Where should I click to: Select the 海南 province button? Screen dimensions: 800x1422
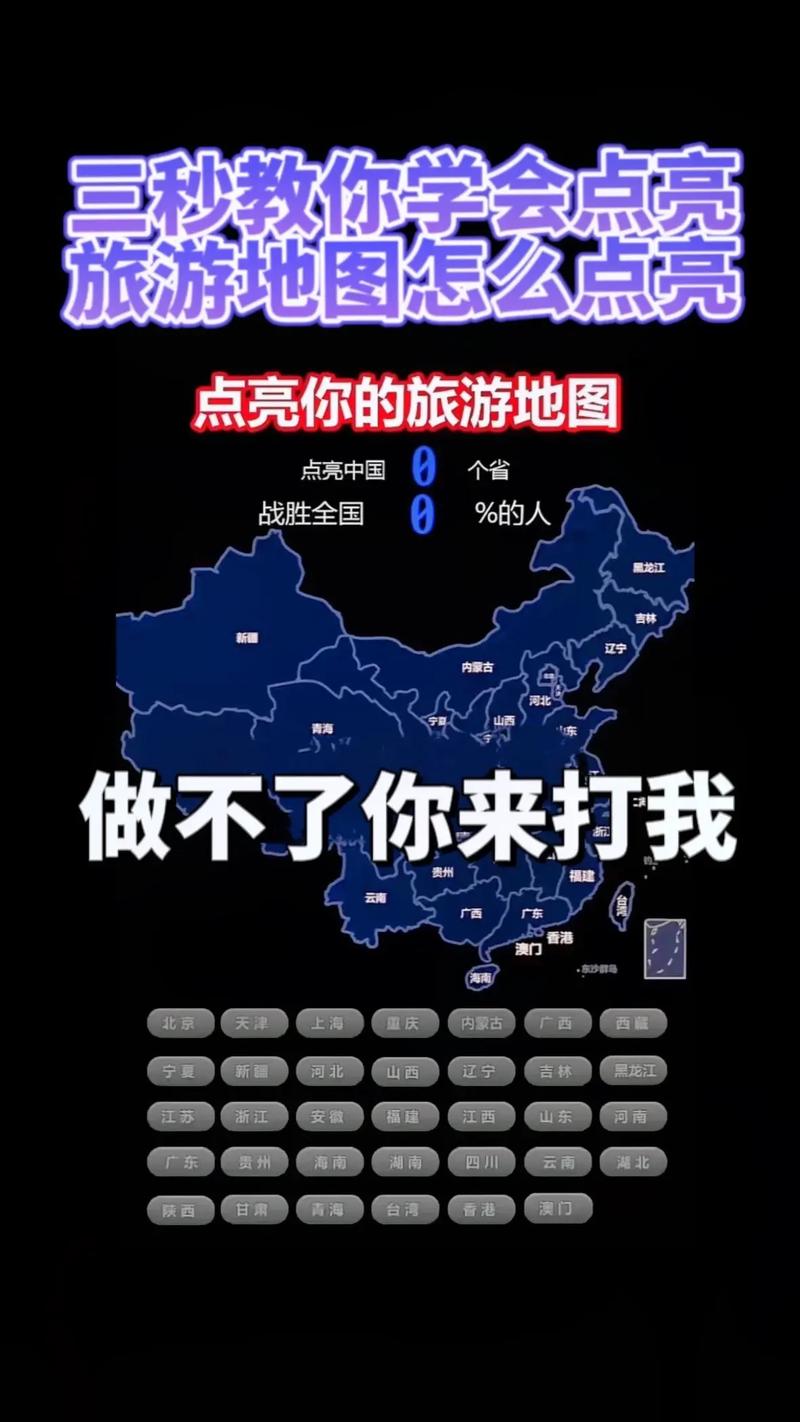pos(331,1162)
